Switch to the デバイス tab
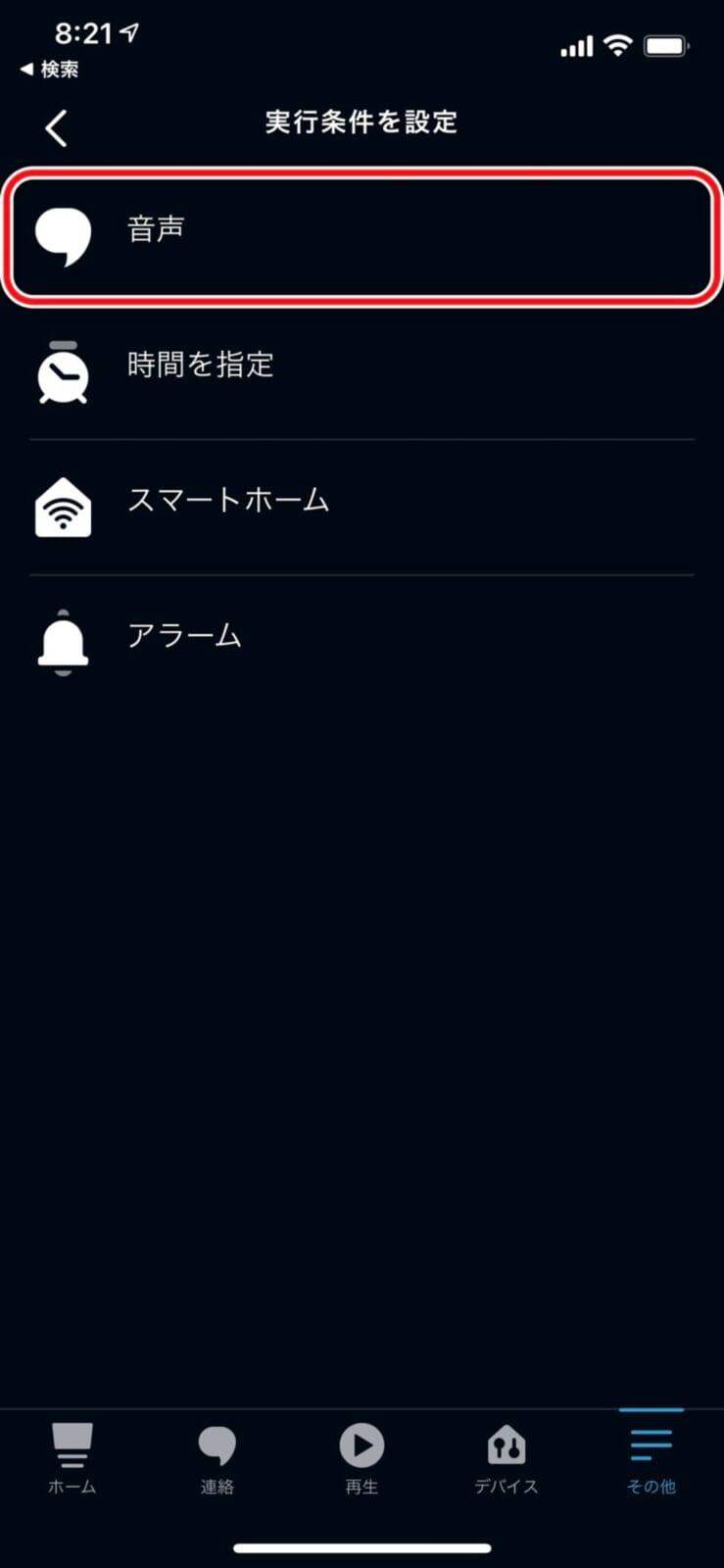This screenshot has height=1568, width=724. (x=507, y=1458)
